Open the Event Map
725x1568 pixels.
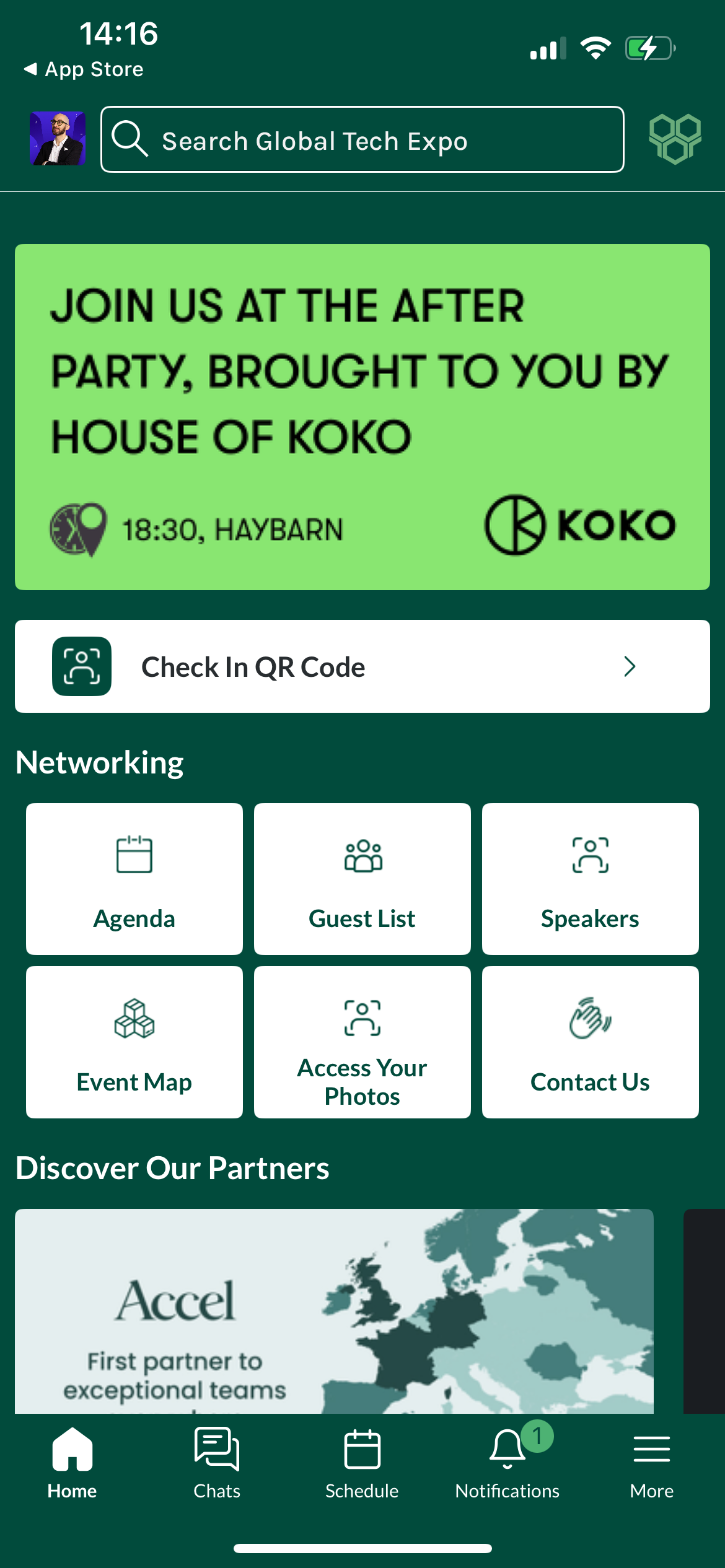point(134,1042)
